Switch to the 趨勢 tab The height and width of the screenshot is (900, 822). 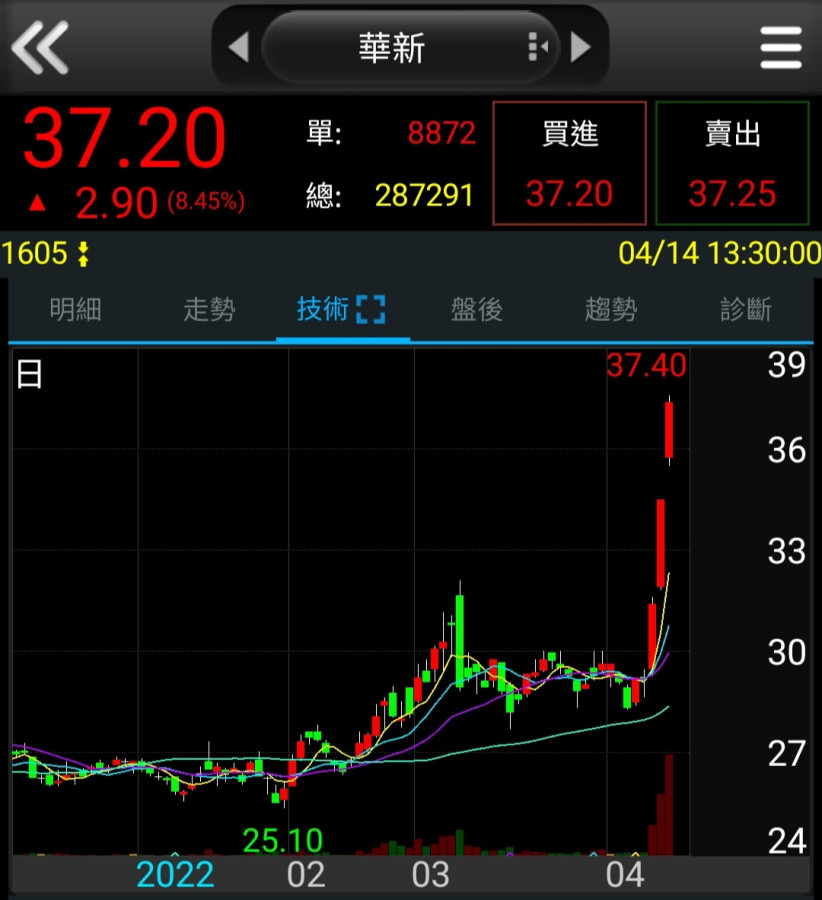[x=610, y=310]
